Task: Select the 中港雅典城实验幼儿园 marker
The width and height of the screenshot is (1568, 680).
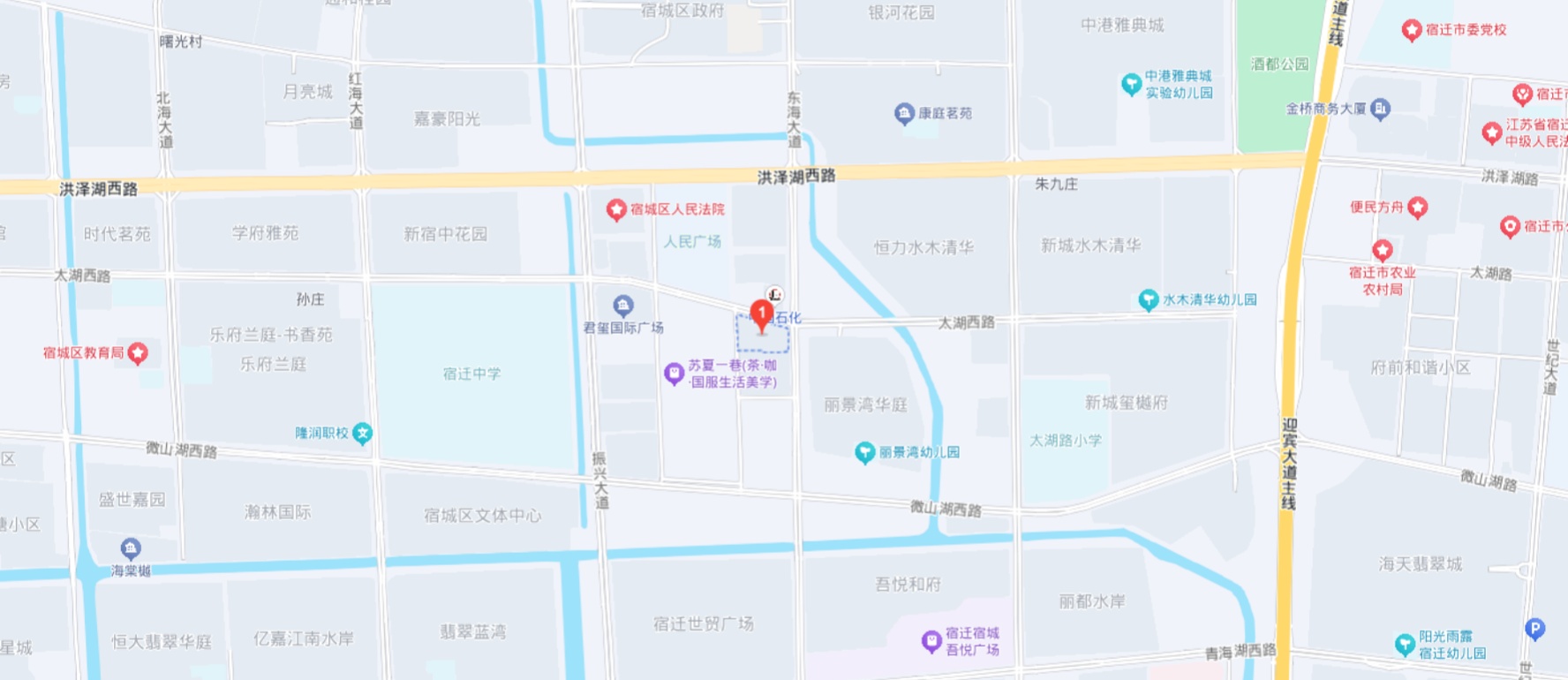Action: click(1131, 84)
